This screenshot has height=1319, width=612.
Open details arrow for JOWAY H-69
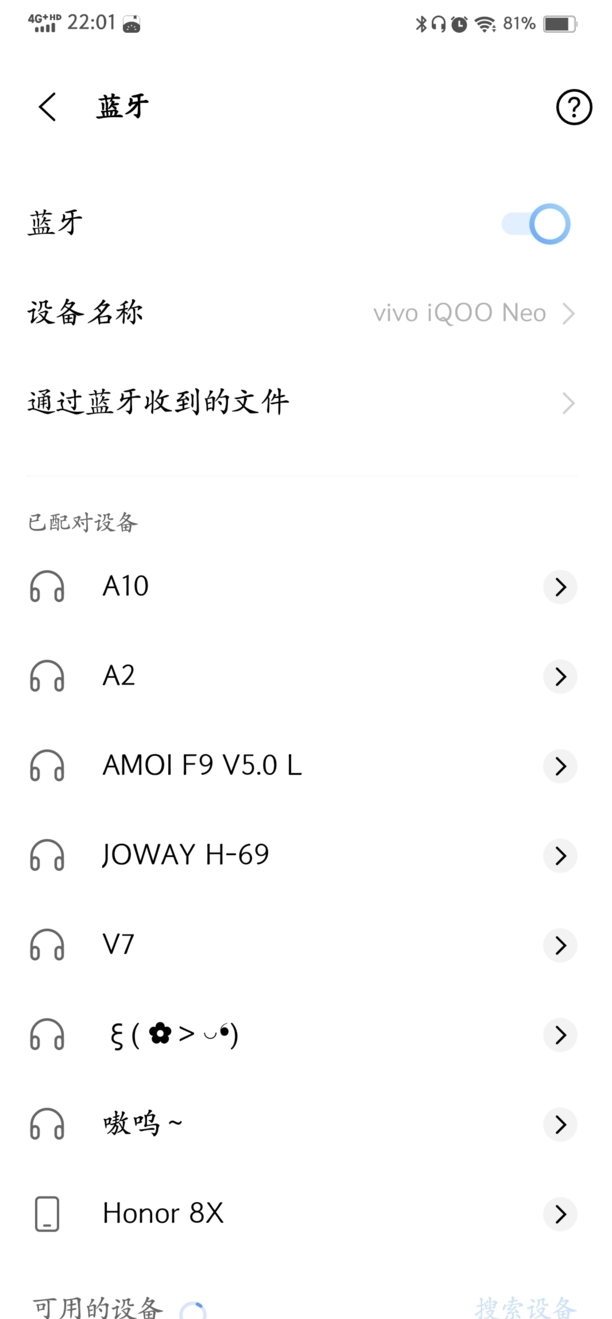(561, 856)
